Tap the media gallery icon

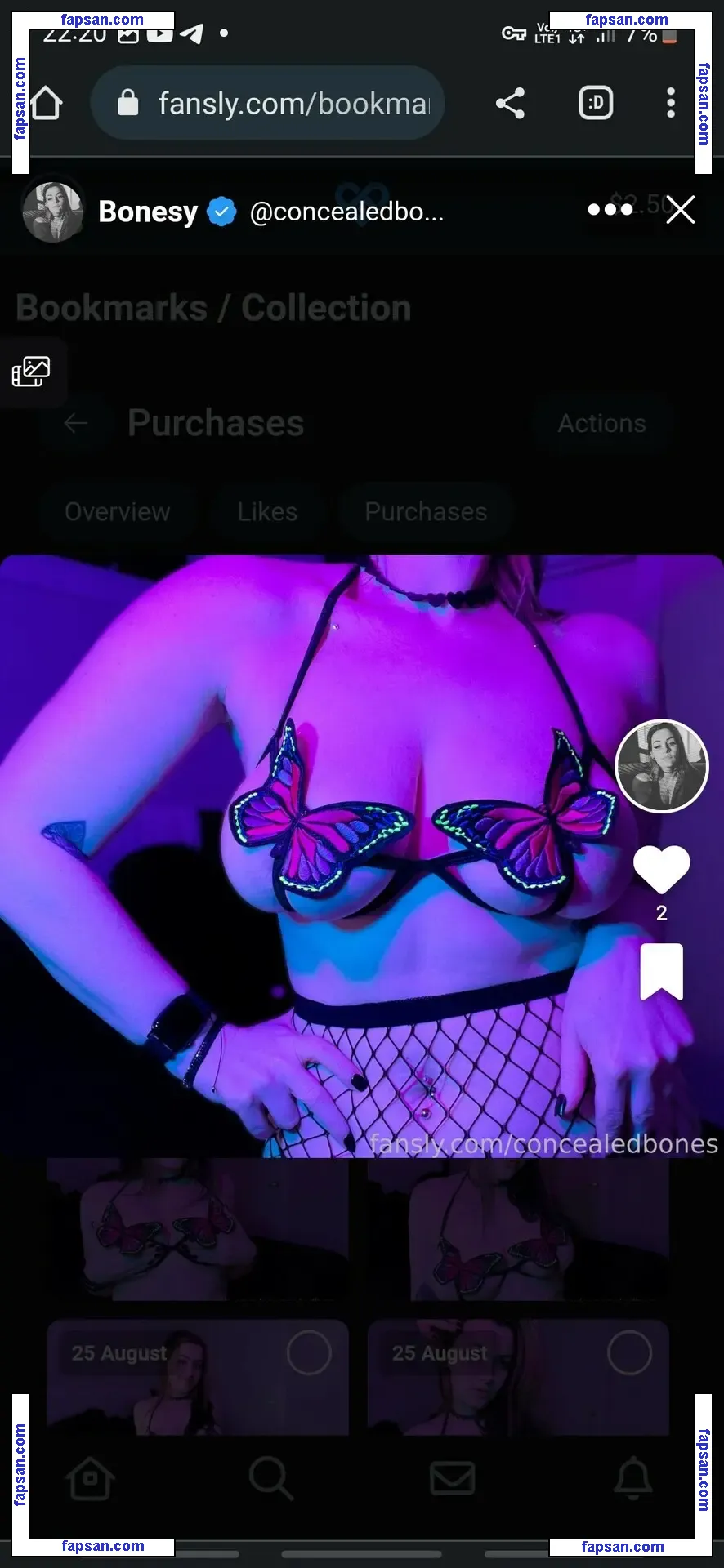[x=31, y=372]
